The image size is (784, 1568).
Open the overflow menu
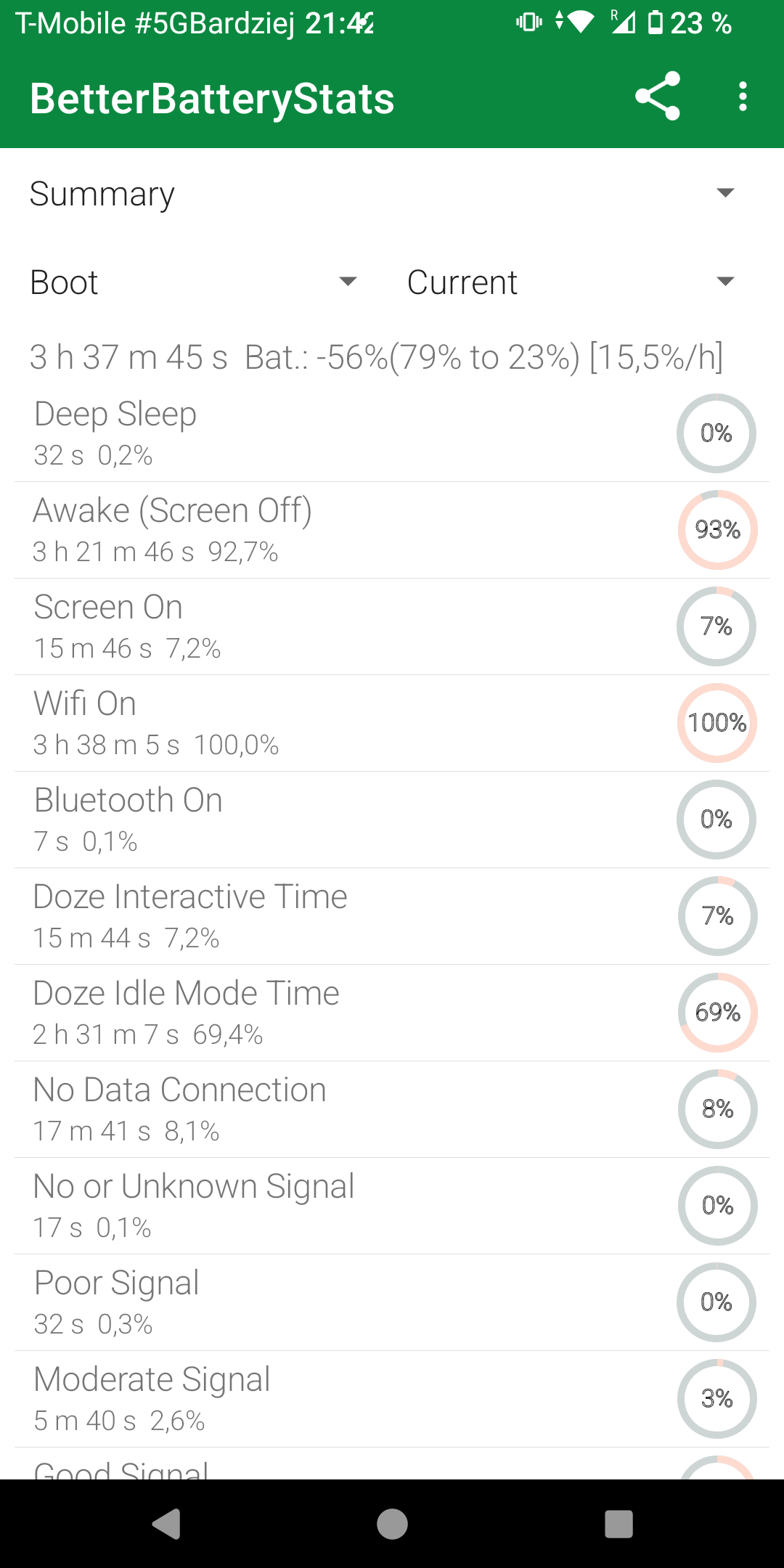pos(742,97)
